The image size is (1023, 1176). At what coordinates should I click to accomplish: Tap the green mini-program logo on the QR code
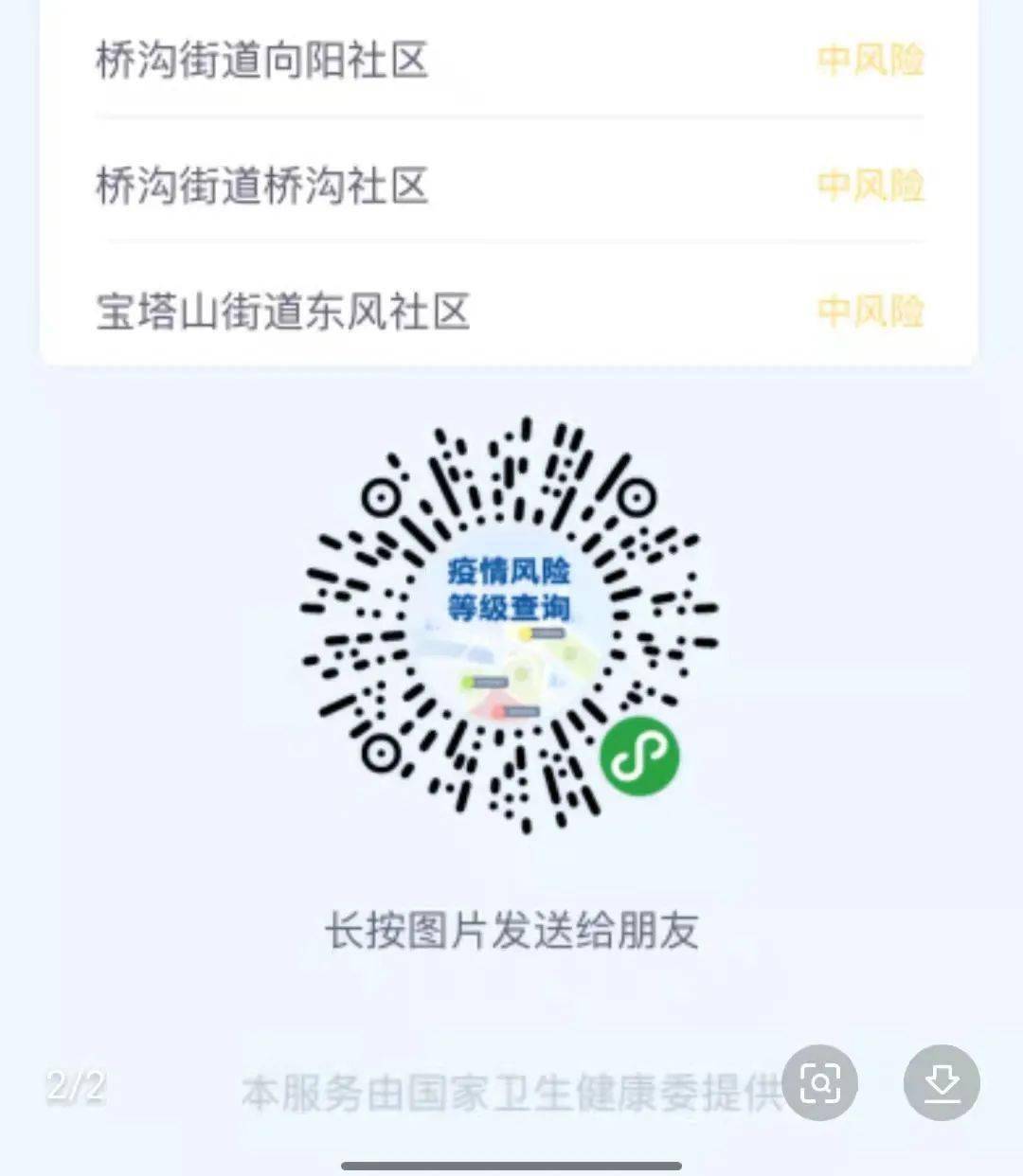tap(639, 756)
